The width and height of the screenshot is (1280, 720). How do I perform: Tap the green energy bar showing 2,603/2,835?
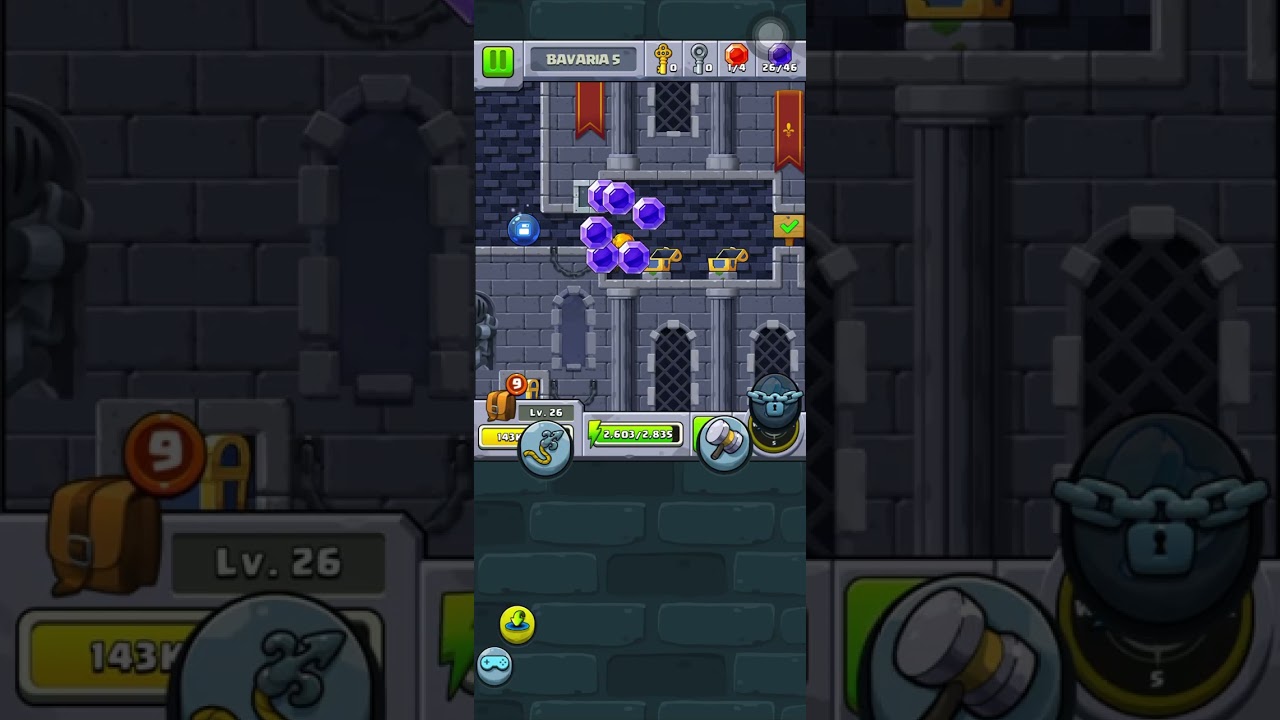point(636,435)
